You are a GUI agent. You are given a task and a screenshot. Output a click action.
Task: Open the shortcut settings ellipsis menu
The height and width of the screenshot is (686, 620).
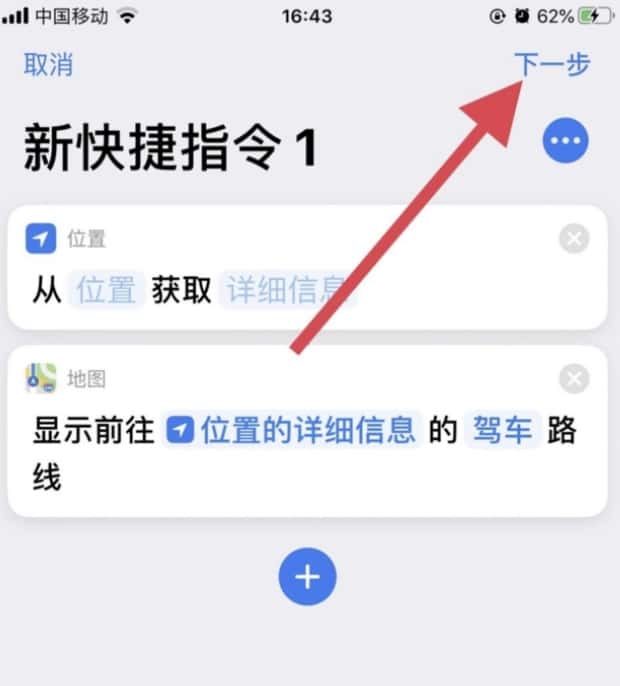(x=565, y=143)
